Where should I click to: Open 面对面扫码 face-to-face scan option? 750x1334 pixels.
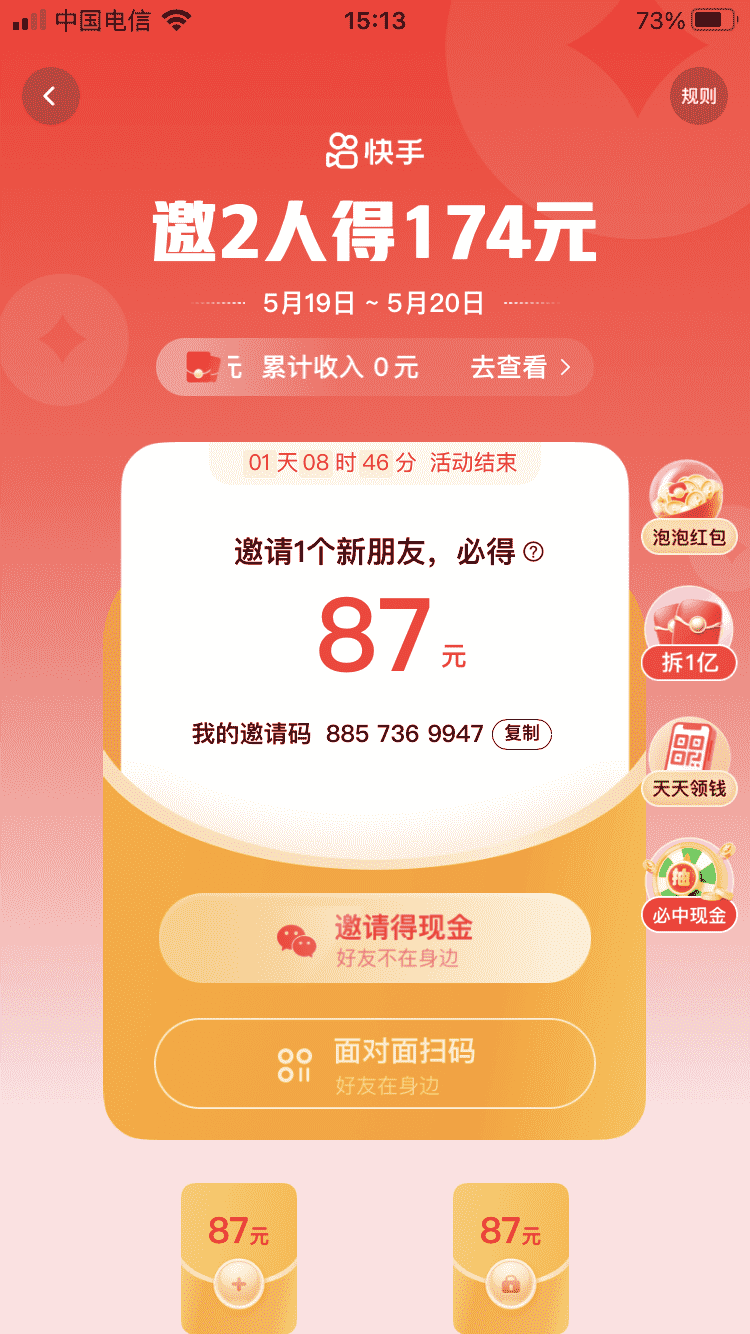(375, 1064)
